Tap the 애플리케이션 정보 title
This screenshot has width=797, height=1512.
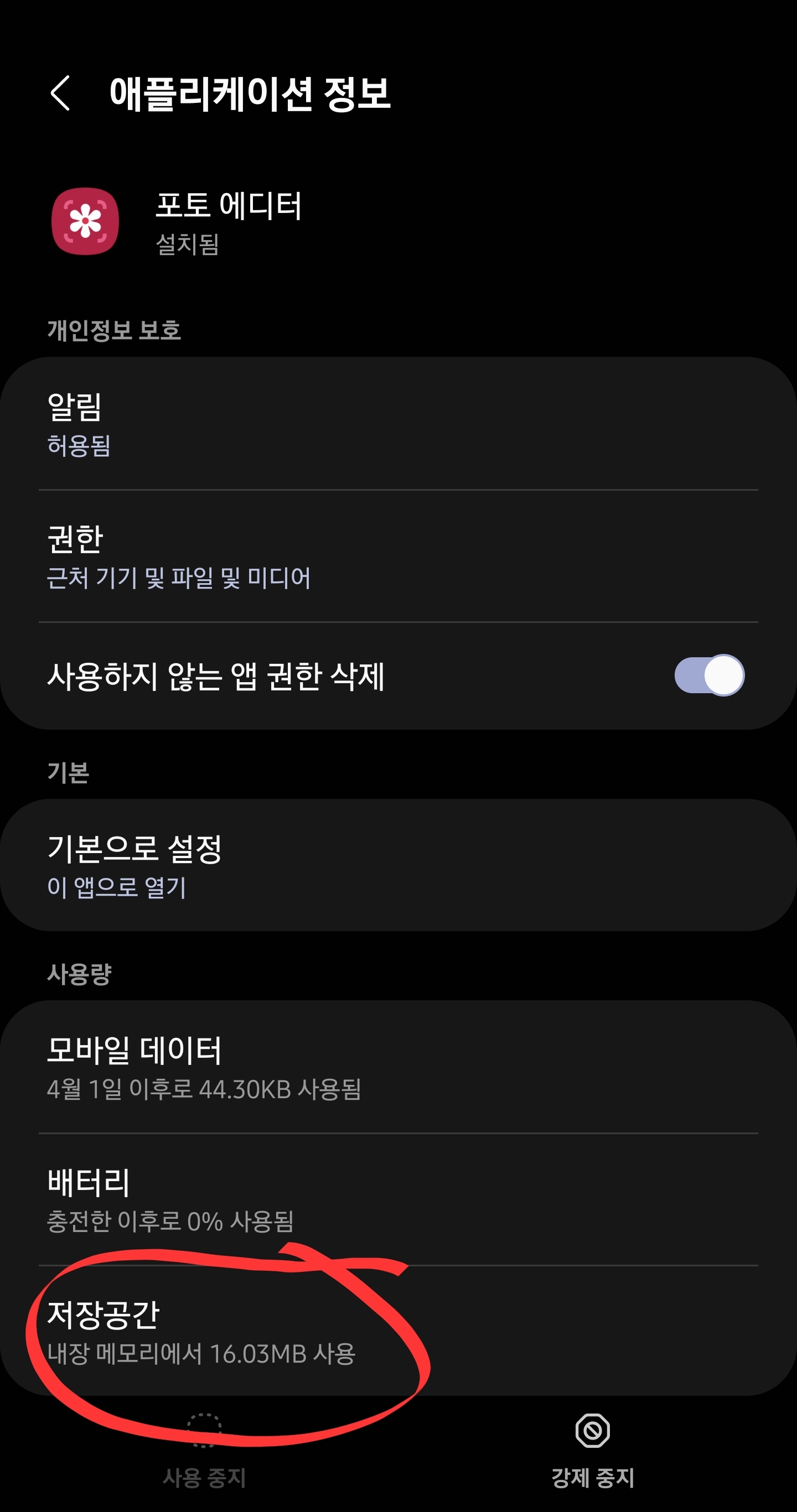(252, 94)
